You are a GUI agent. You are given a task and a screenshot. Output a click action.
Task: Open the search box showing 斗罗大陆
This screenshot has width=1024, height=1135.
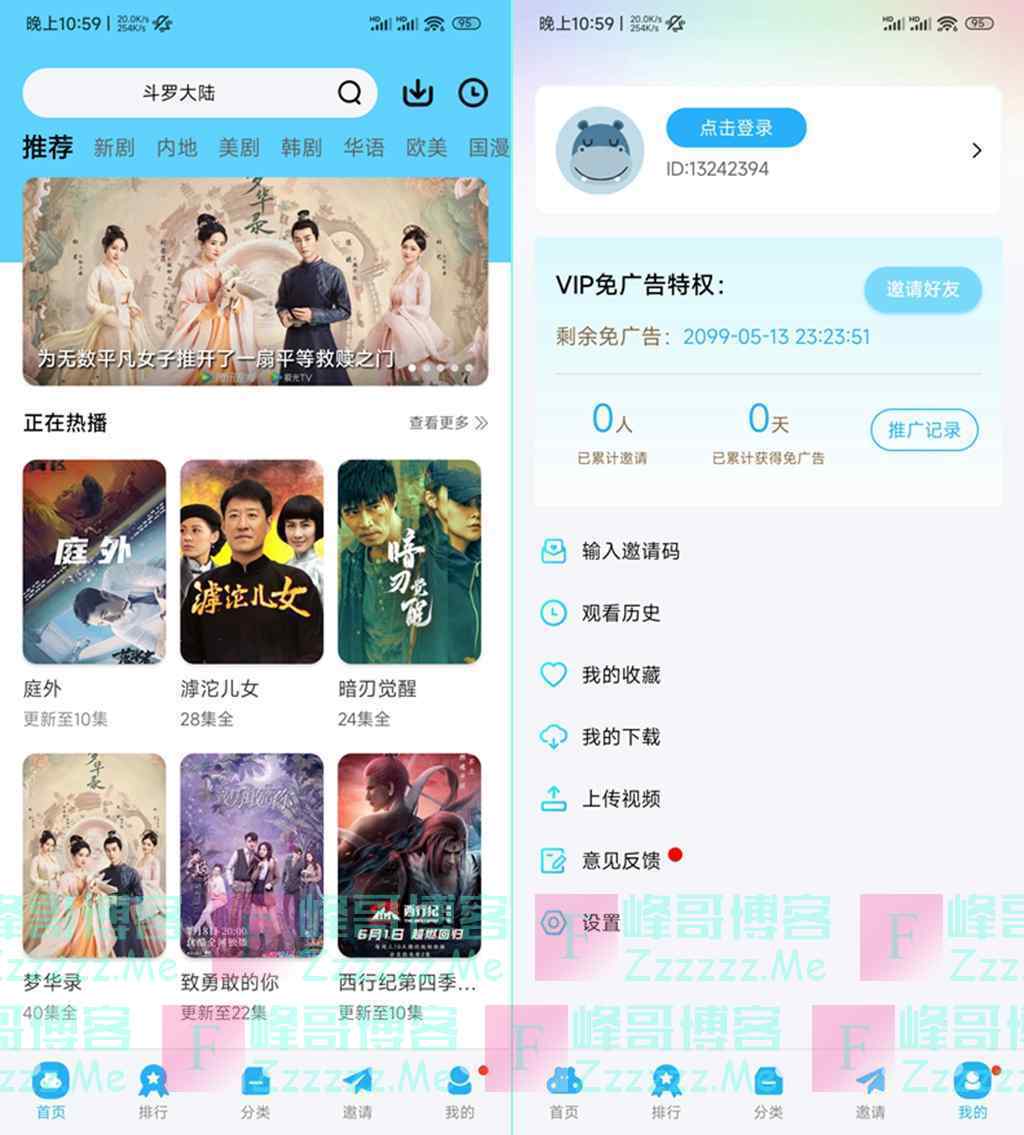pyautogui.click(x=180, y=93)
